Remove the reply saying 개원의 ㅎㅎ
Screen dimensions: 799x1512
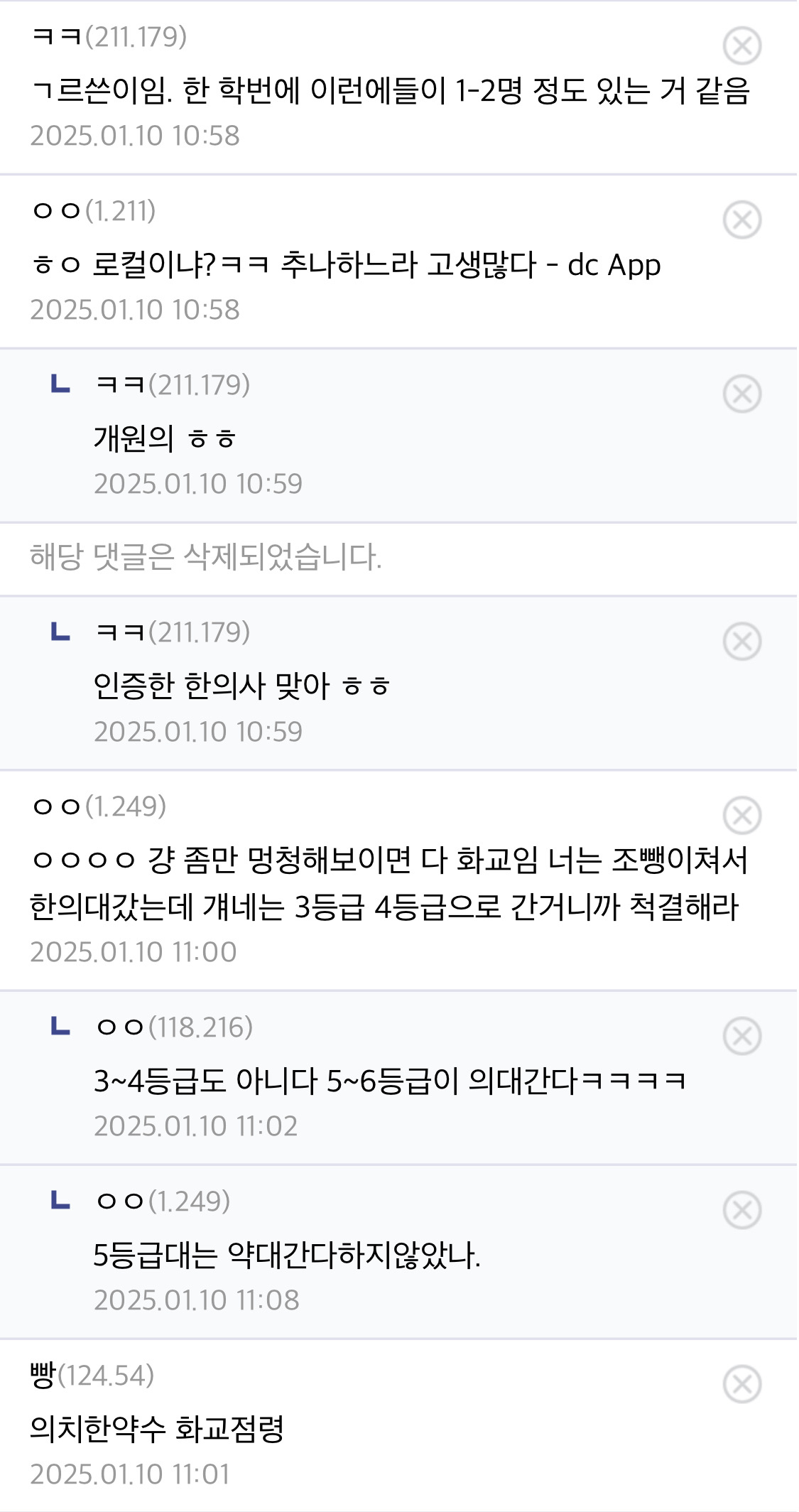point(742,394)
